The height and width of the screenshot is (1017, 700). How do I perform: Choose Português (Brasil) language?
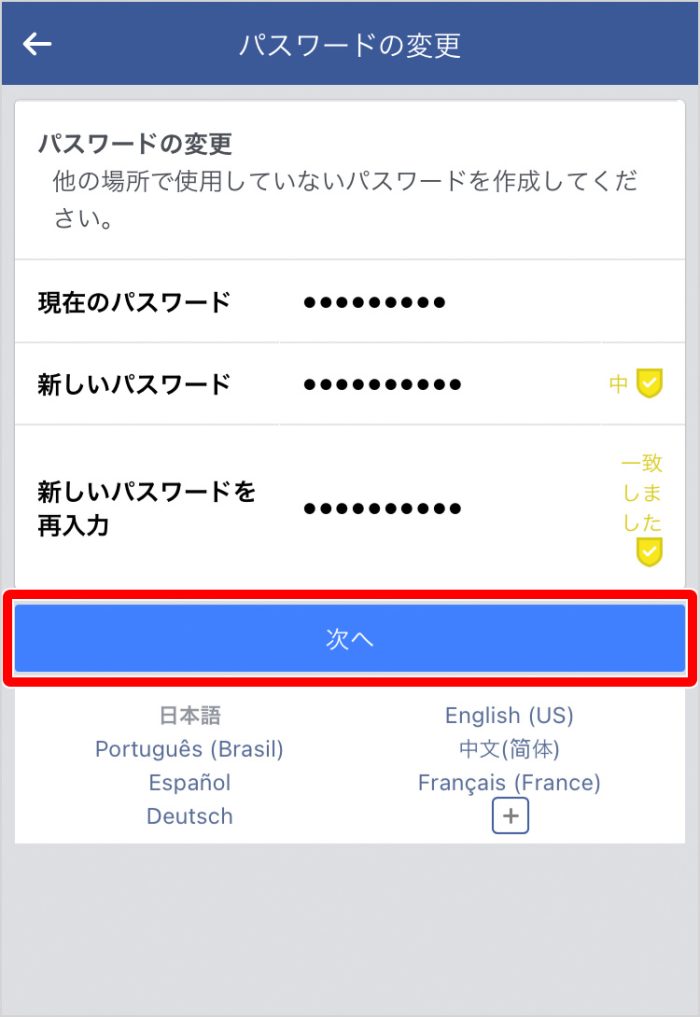[x=190, y=749]
